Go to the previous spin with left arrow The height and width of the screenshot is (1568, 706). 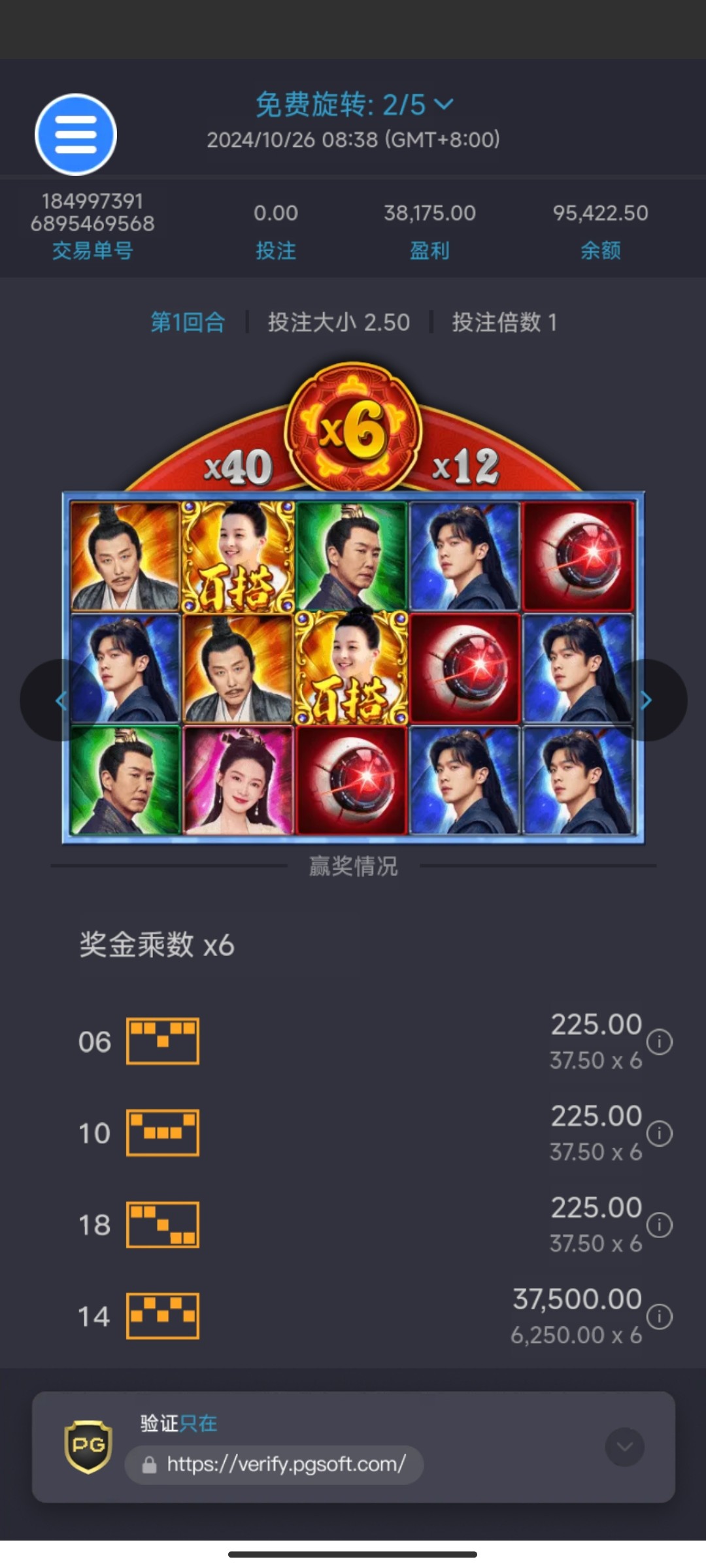(x=61, y=700)
